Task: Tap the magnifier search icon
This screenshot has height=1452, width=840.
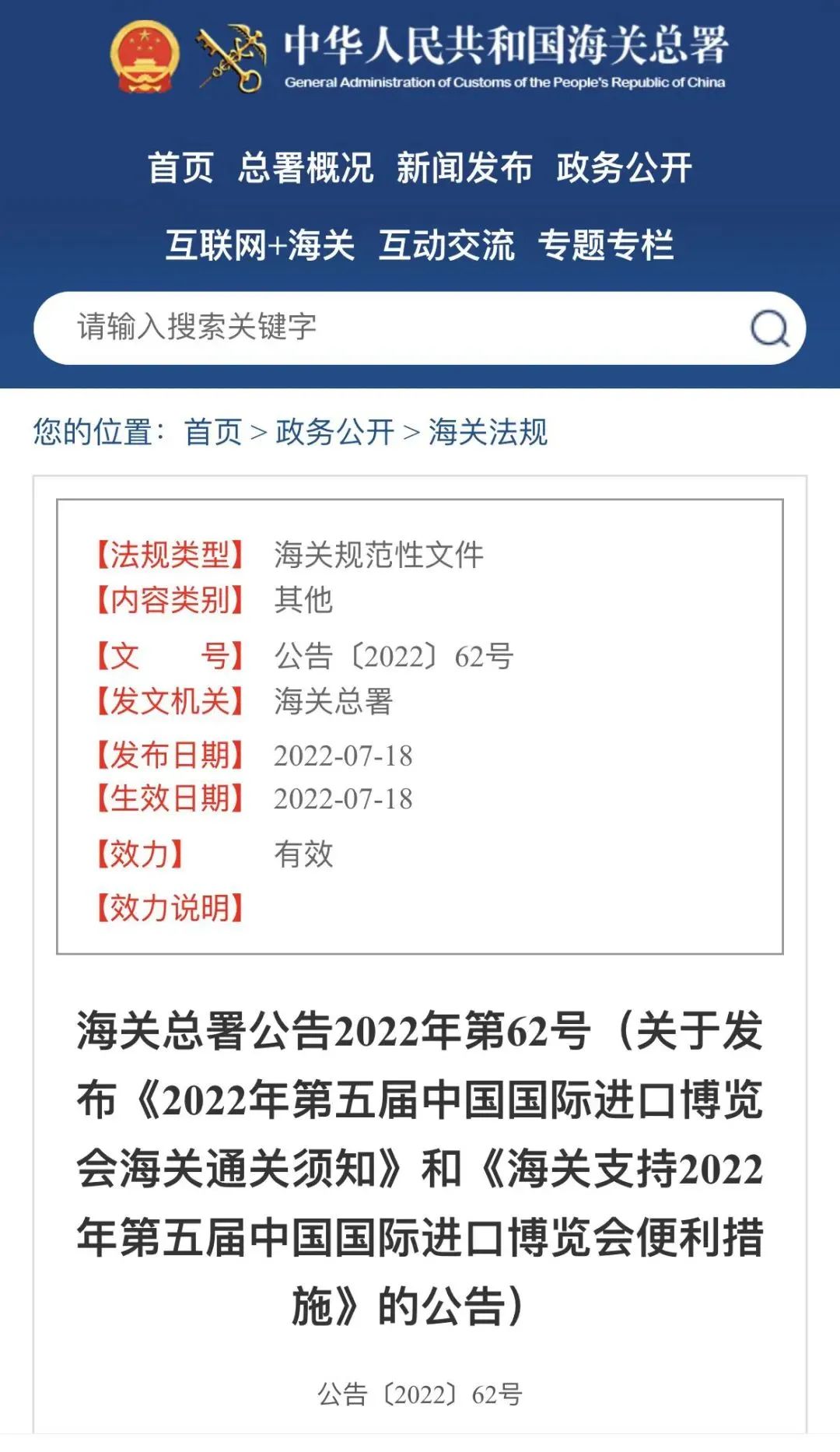Action: (769, 328)
